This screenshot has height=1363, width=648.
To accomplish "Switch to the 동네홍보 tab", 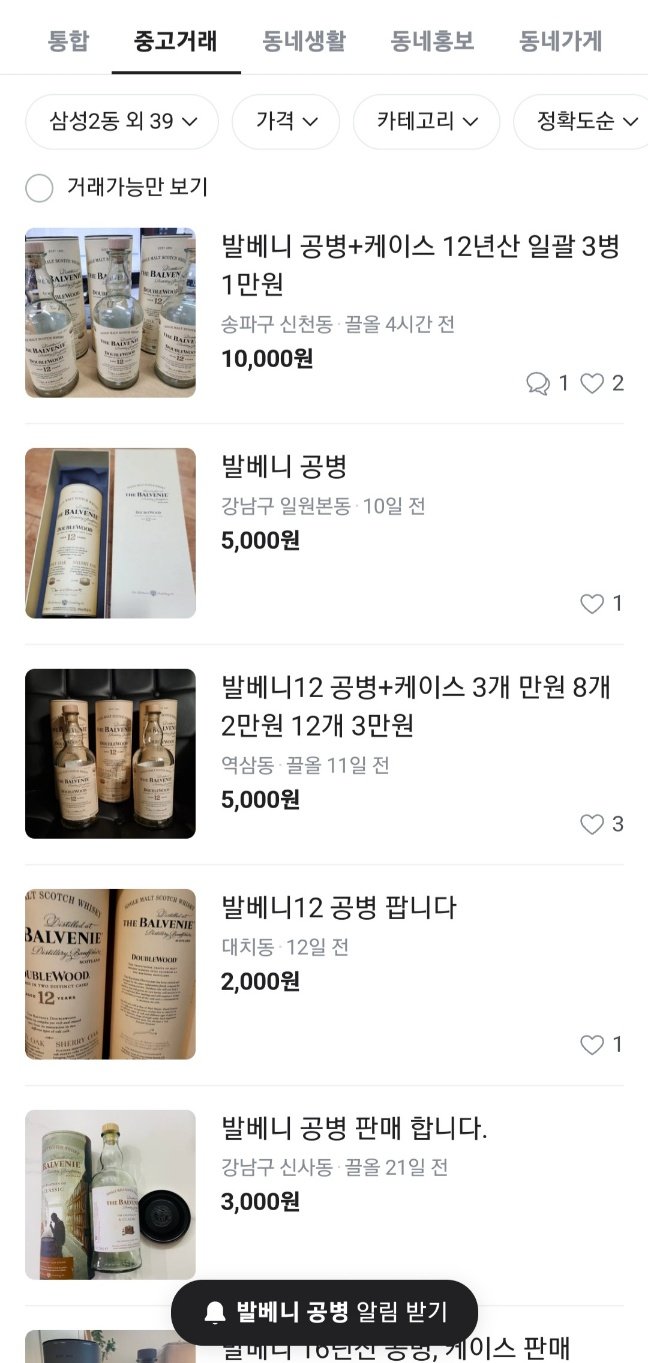I will (x=432, y=41).
